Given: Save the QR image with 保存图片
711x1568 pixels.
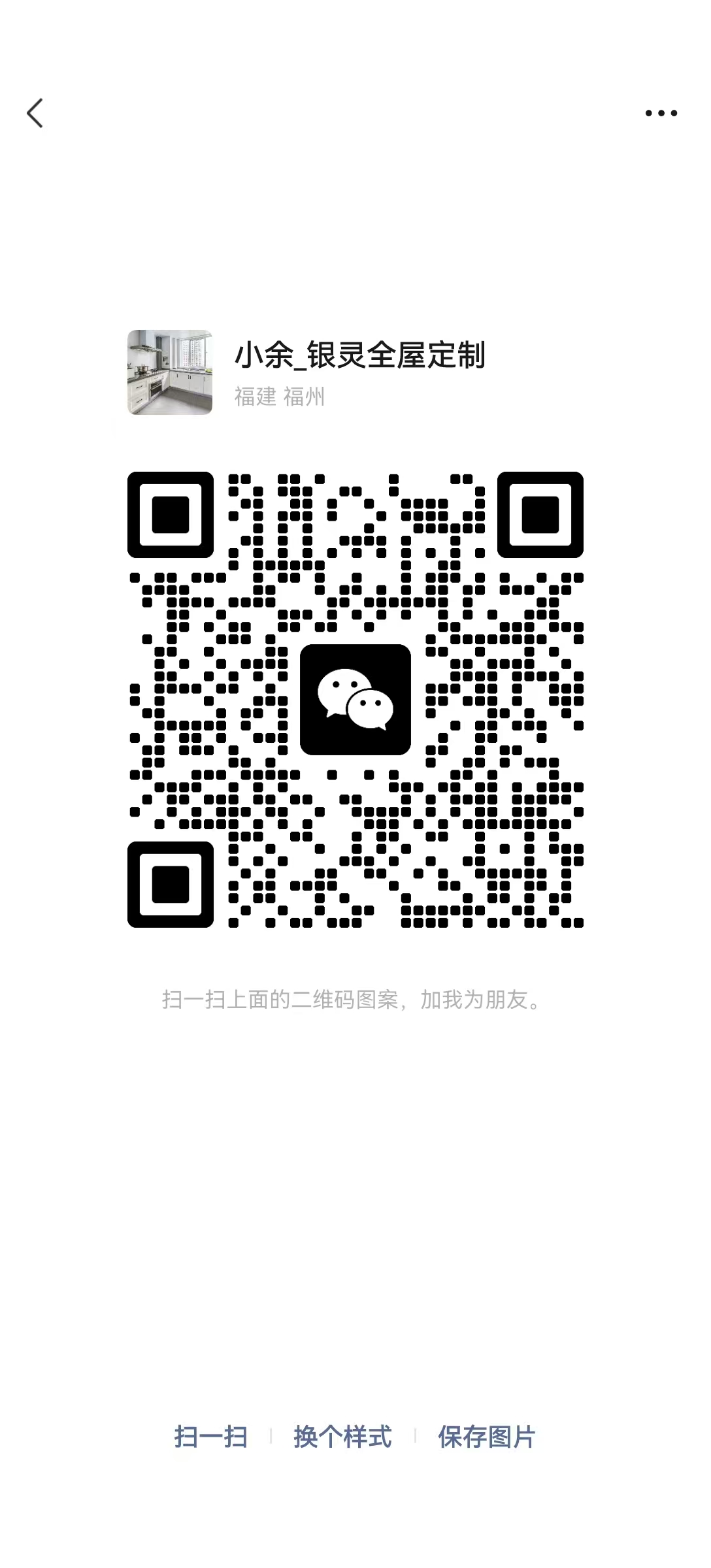Looking at the screenshot, I should (487, 1437).
